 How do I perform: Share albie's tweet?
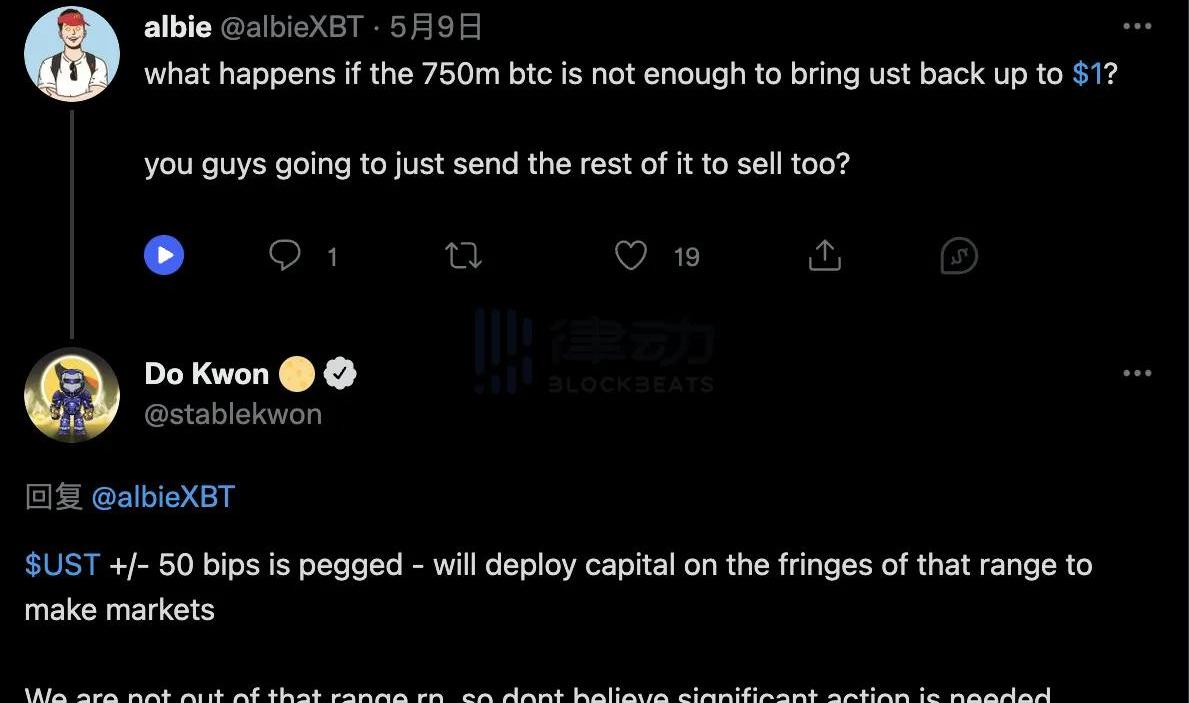pyautogui.click(x=824, y=256)
